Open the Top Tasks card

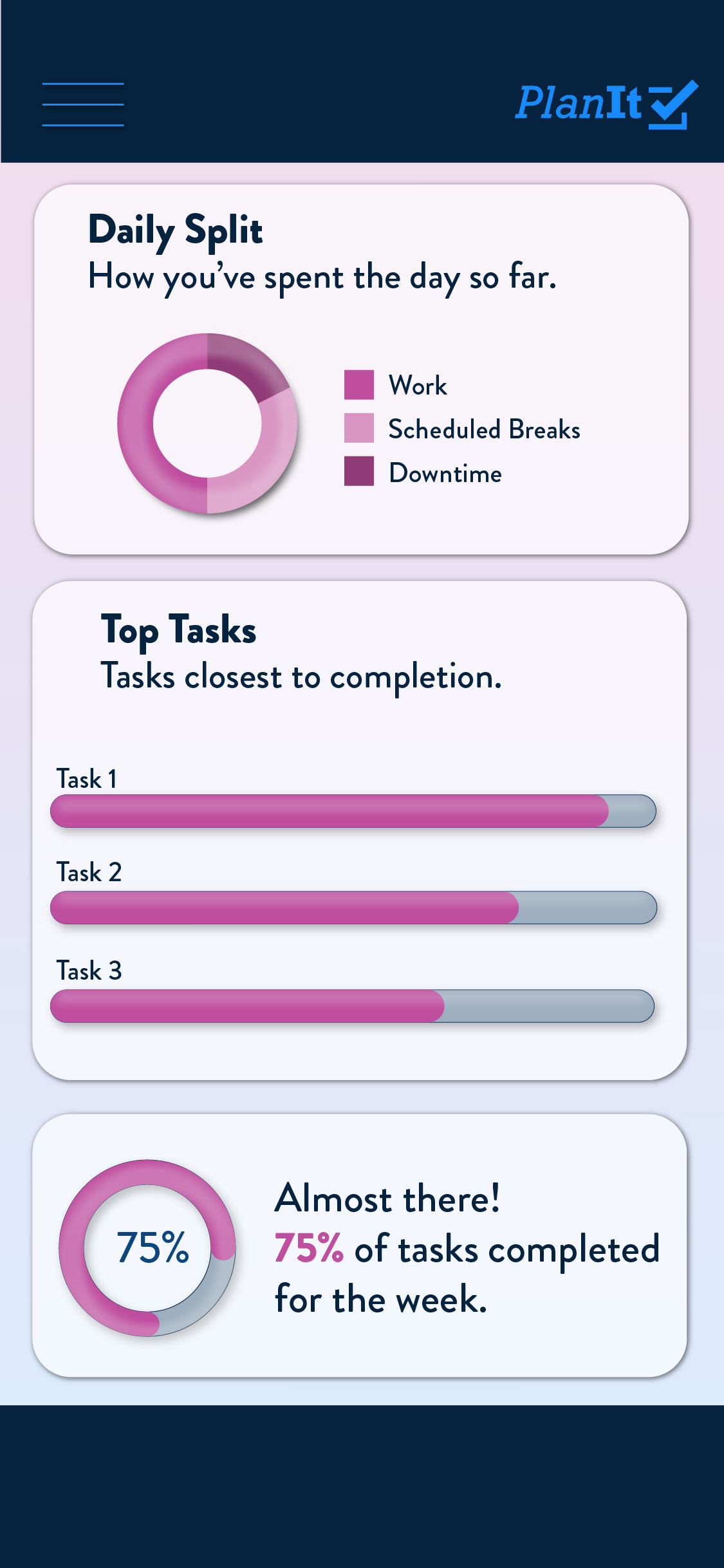click(360, 830)
